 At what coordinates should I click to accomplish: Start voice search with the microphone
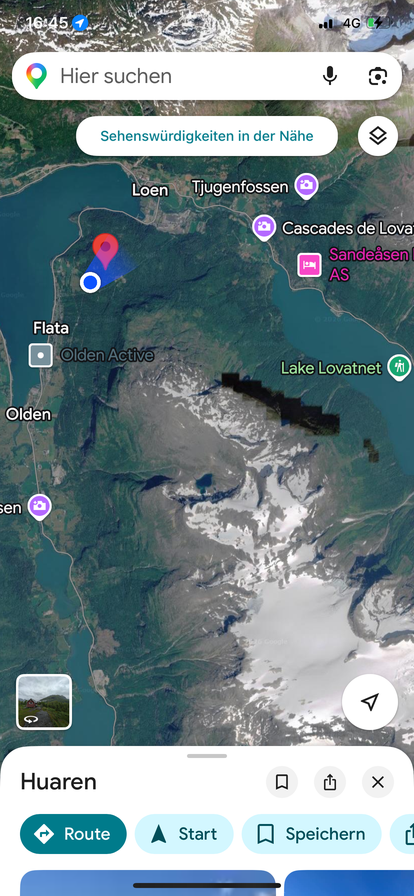coord(329,76)
